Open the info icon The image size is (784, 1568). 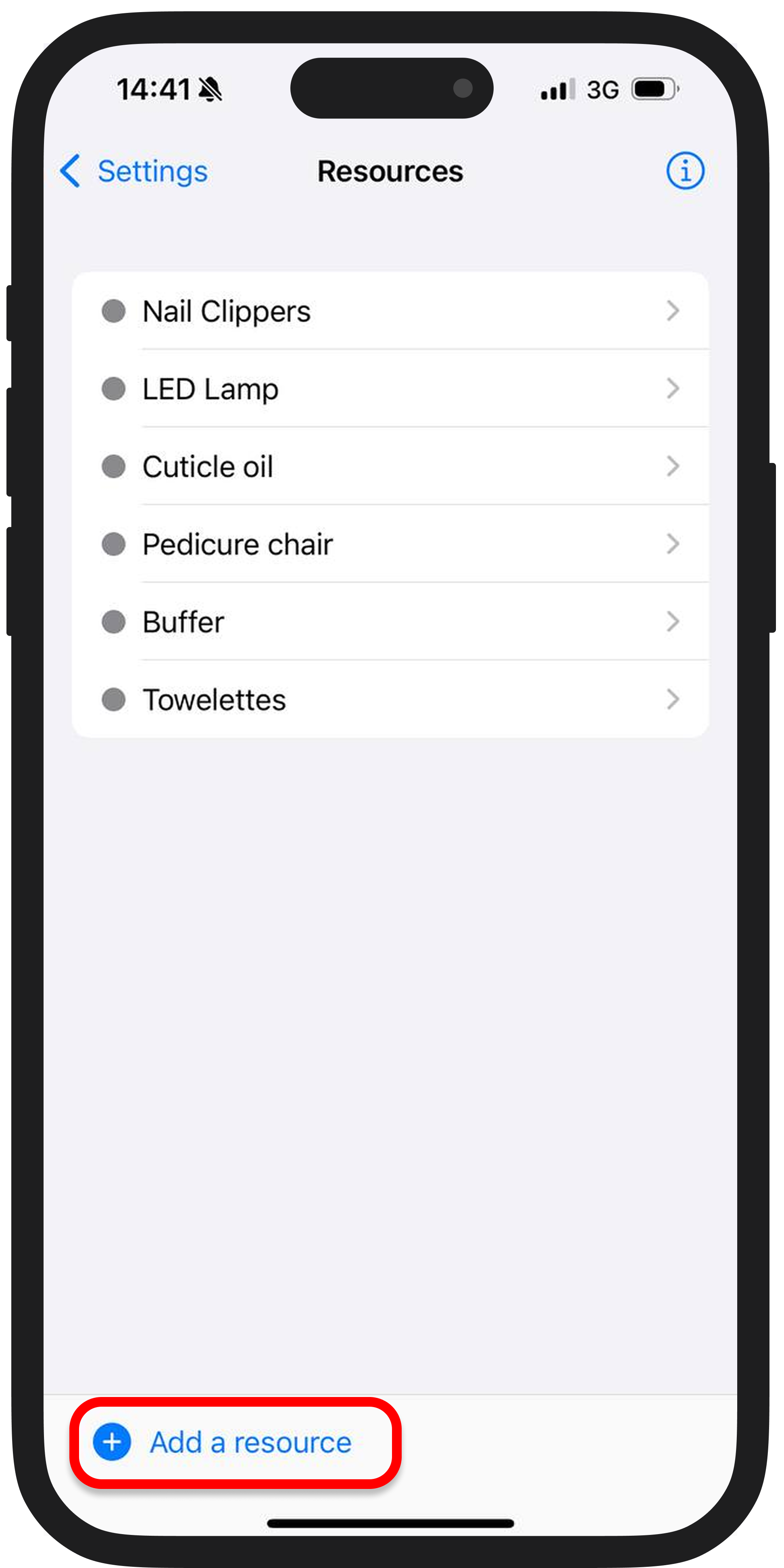pyautogui.click(x=685, y=171)
